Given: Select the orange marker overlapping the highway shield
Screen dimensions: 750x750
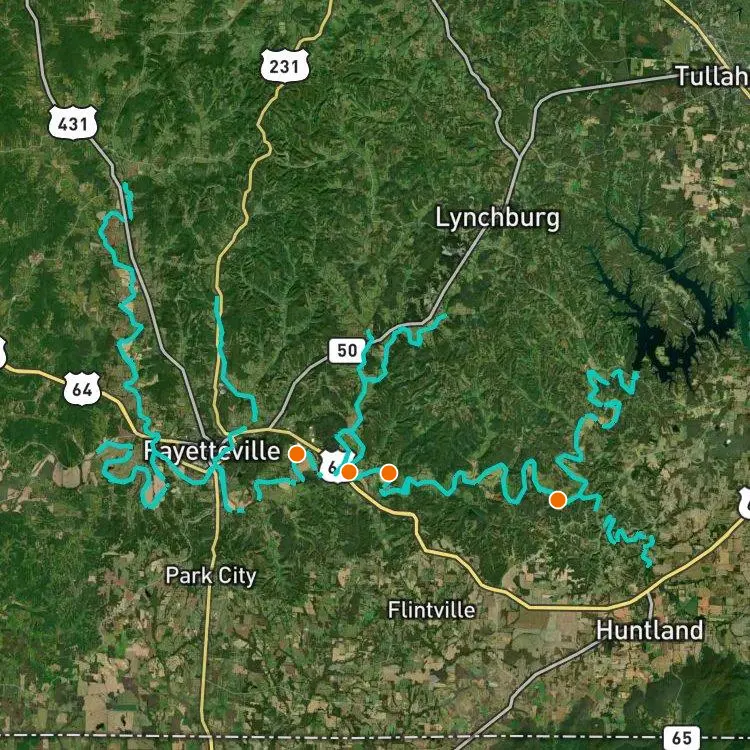Looking at the screenshot, I should [x=349, y=472].
